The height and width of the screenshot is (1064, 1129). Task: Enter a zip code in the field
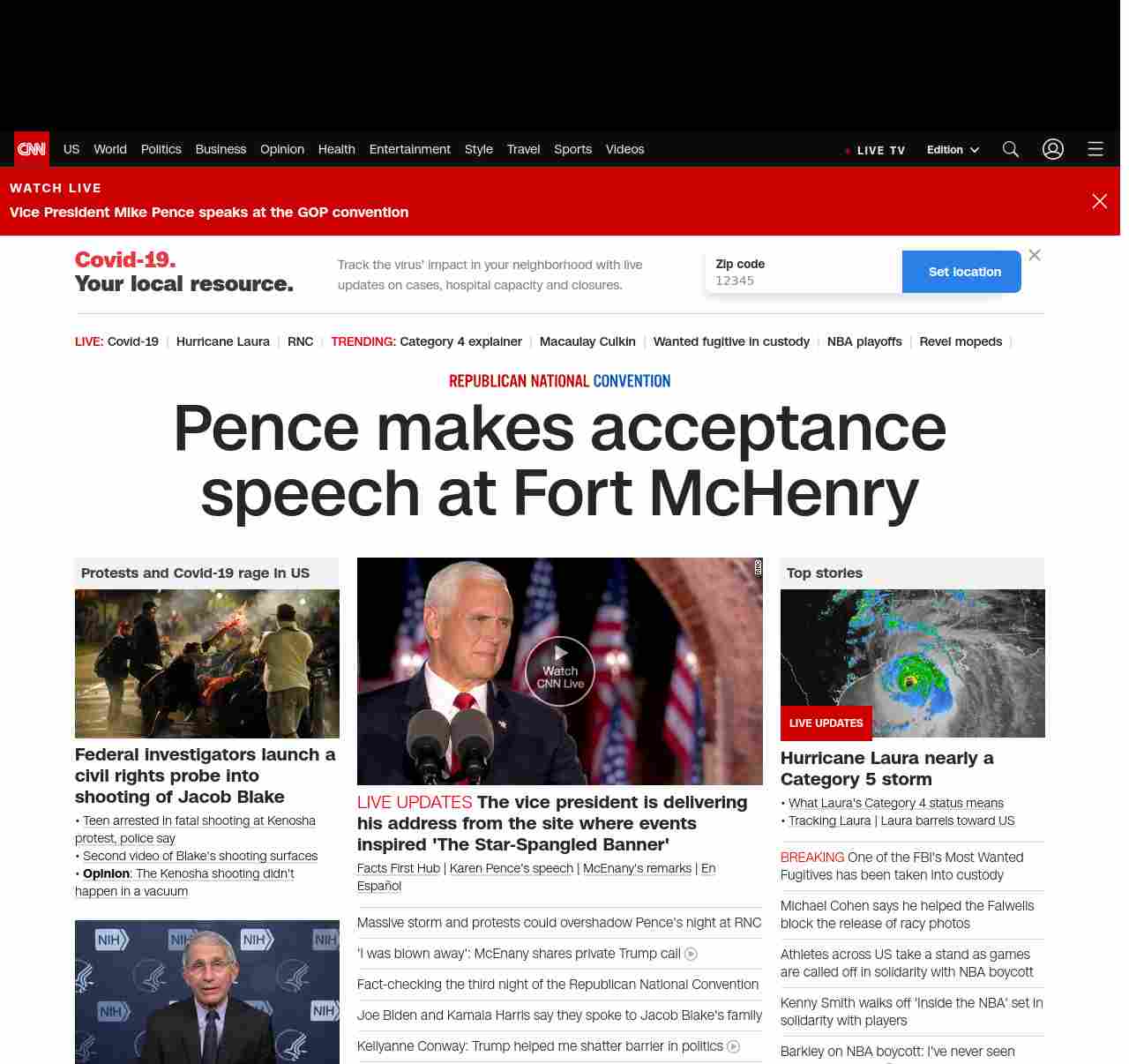coord(803,281)
